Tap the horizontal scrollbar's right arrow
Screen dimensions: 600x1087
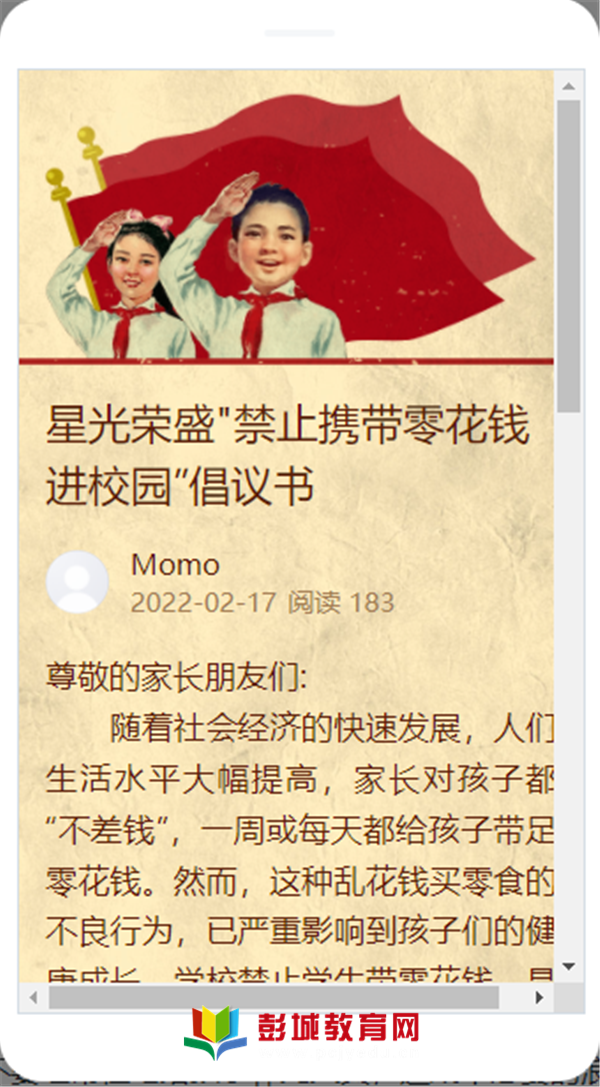point(539,997)
